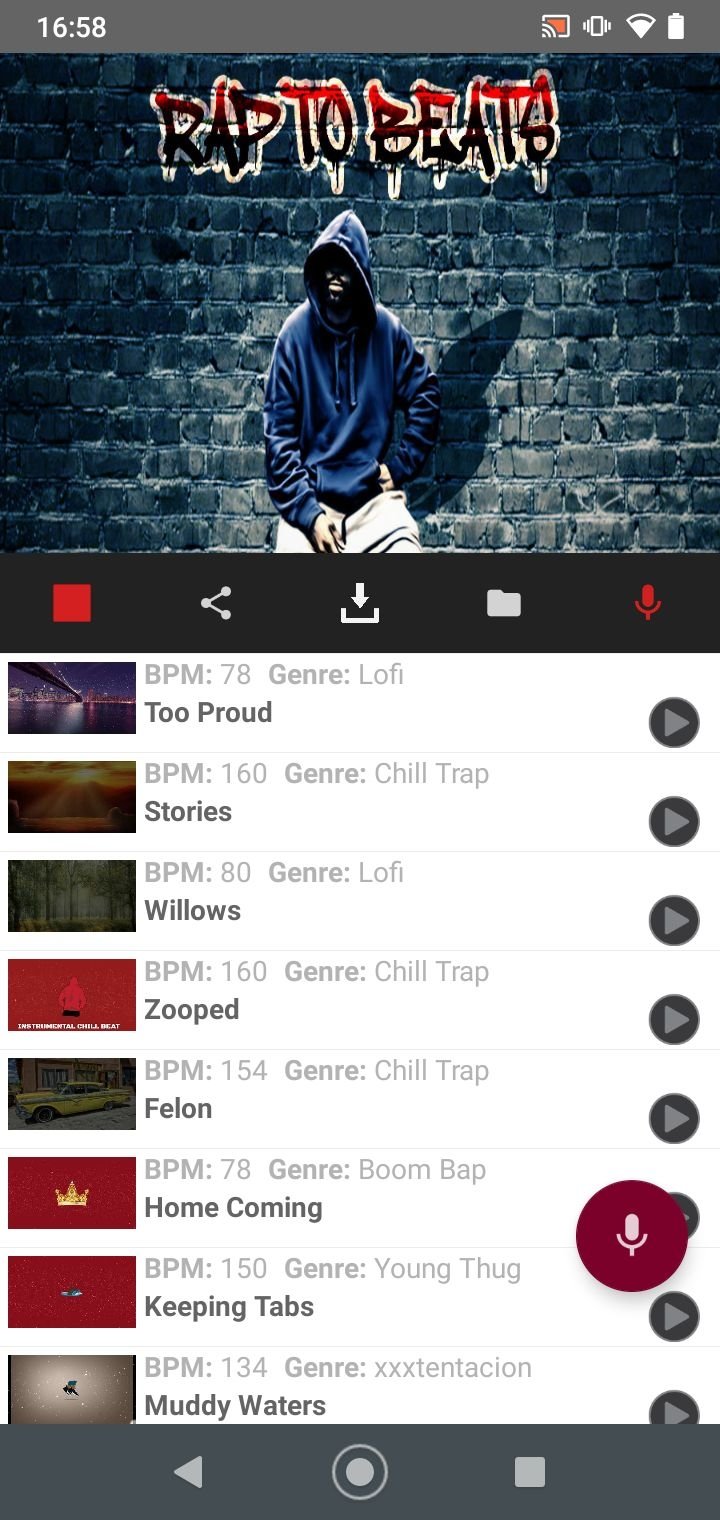
Task: Tap the red microphone toolbar icon
Action: (x=648, y=603)
